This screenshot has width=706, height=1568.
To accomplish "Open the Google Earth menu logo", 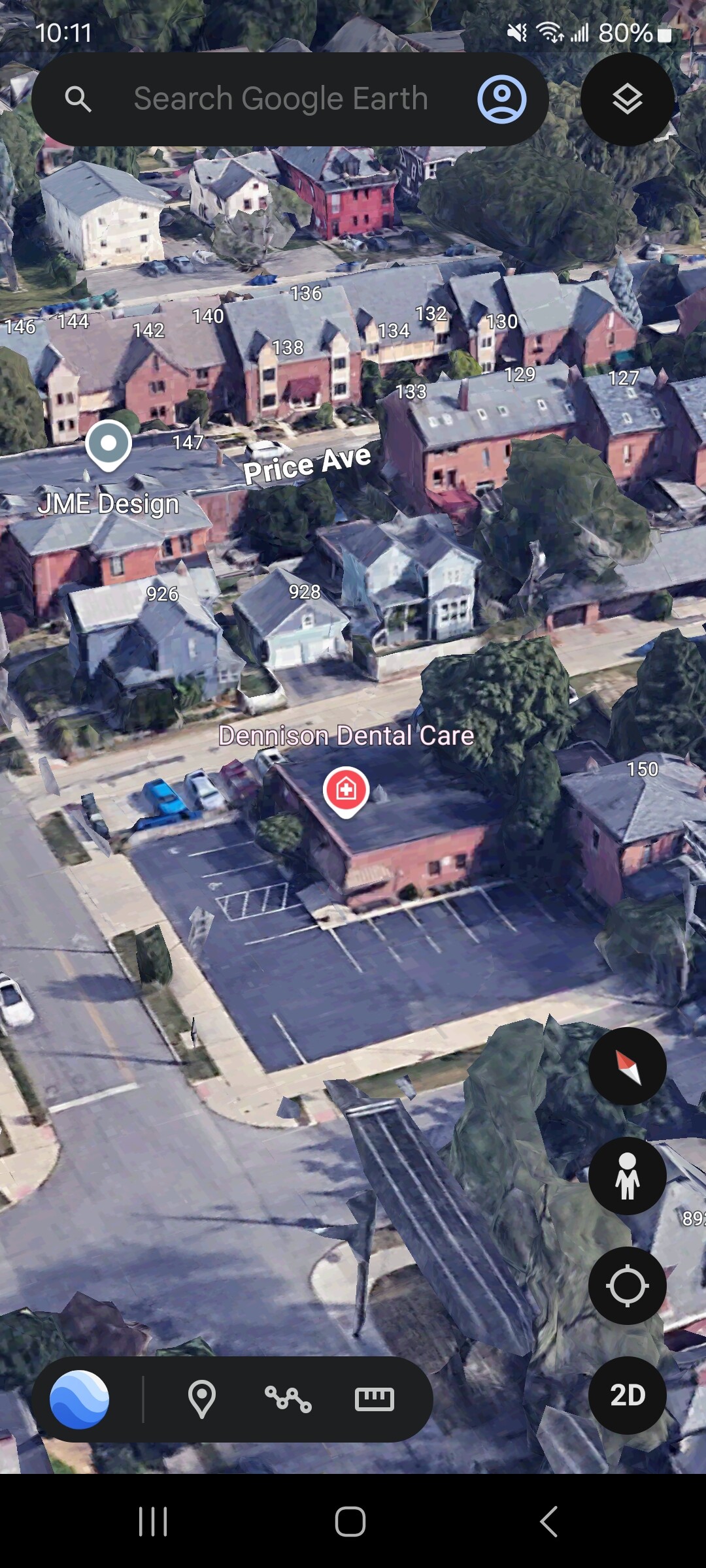I will coord(80,1399).
